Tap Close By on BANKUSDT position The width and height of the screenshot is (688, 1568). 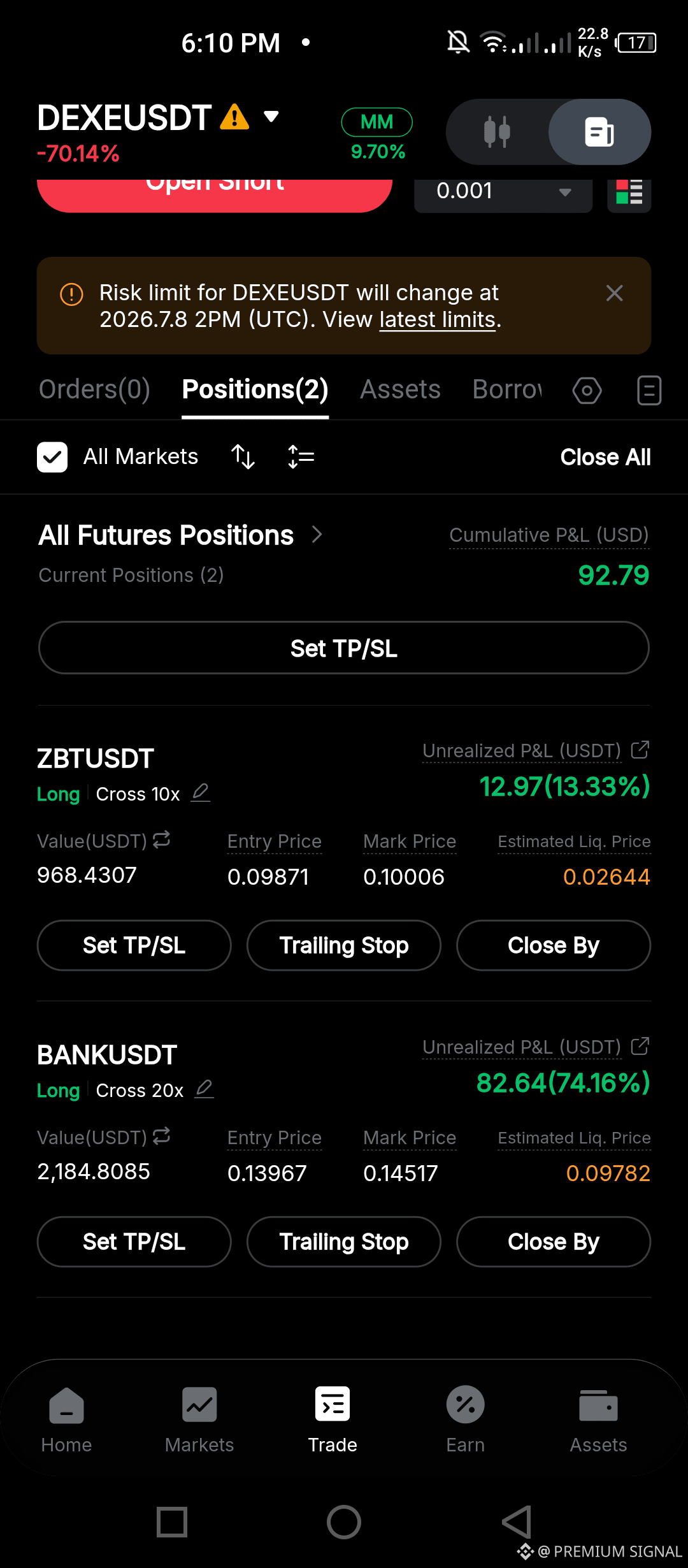[554, 1242]
